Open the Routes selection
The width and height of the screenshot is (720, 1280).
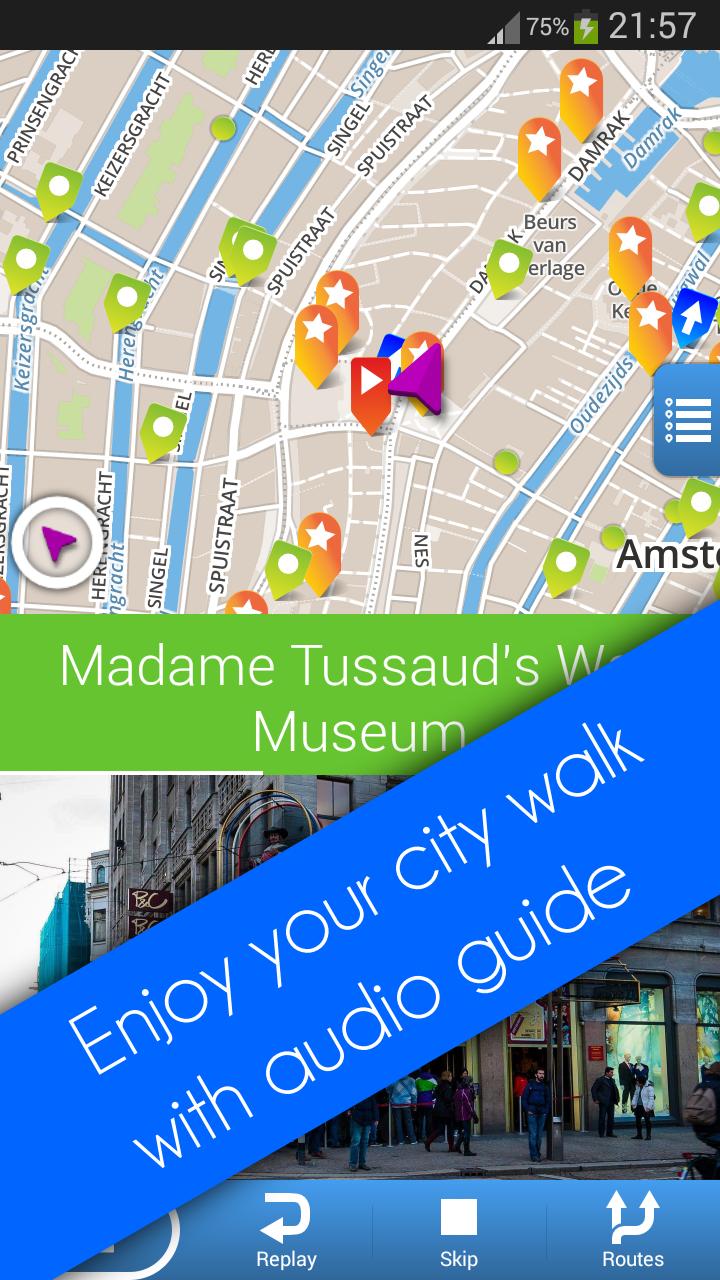click(632, 1231)
